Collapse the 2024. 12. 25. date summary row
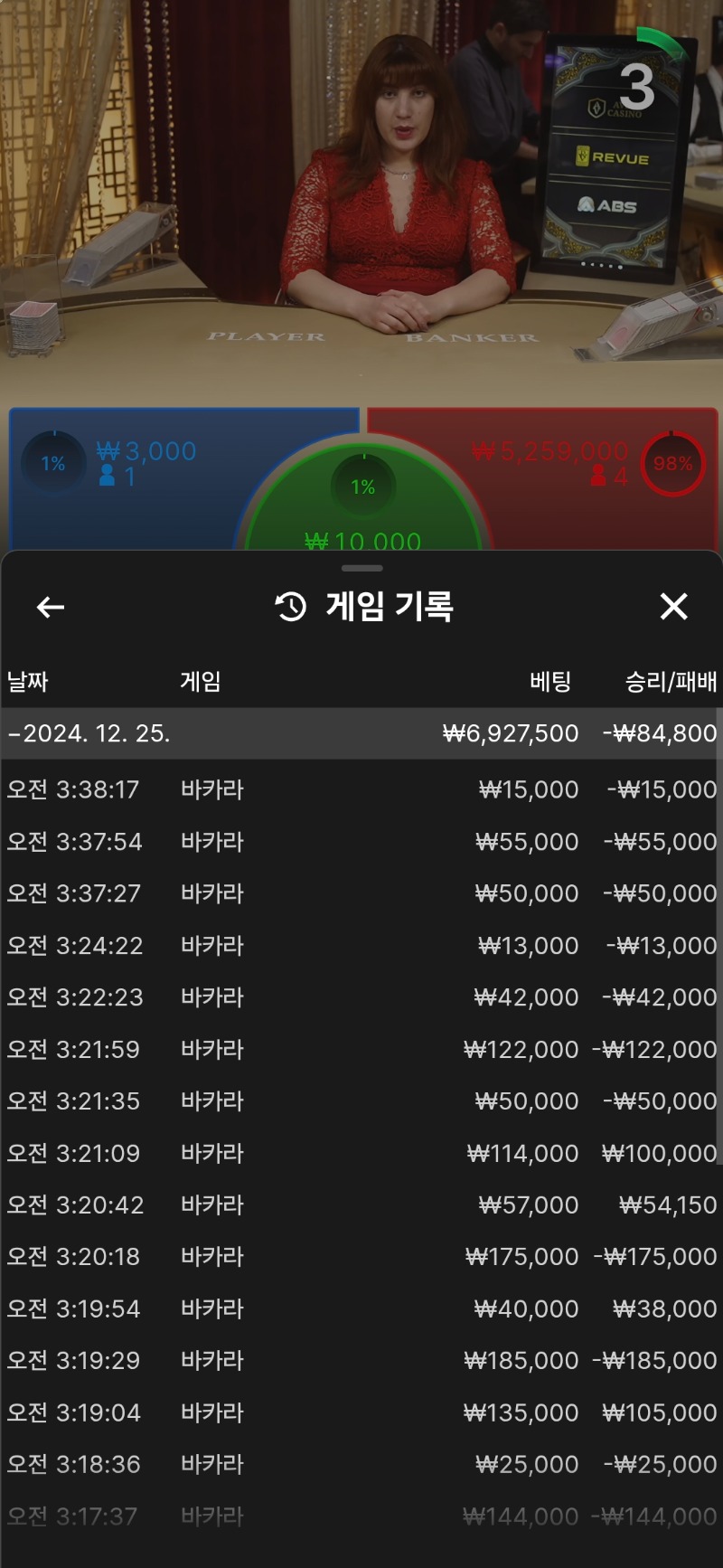723x1568 pixels. coord(361,733)
